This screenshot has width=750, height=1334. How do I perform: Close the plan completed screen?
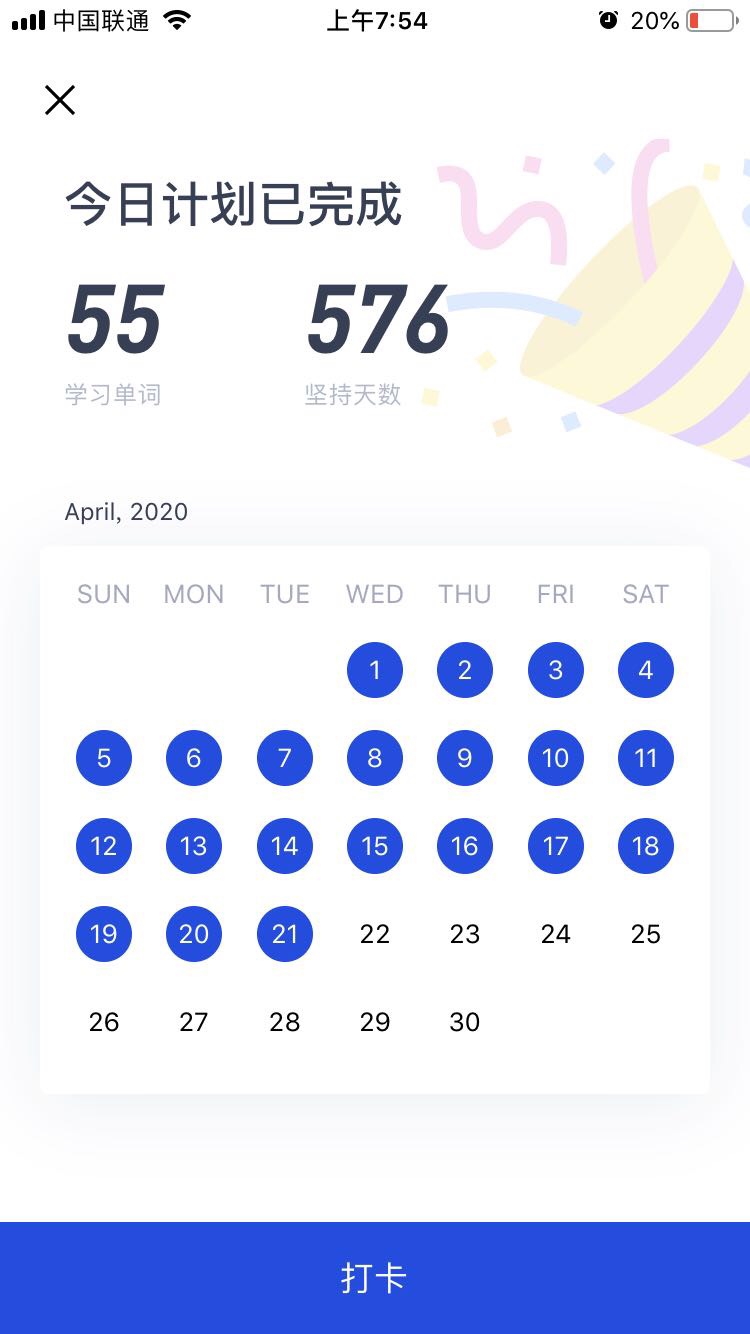[60, 100]
